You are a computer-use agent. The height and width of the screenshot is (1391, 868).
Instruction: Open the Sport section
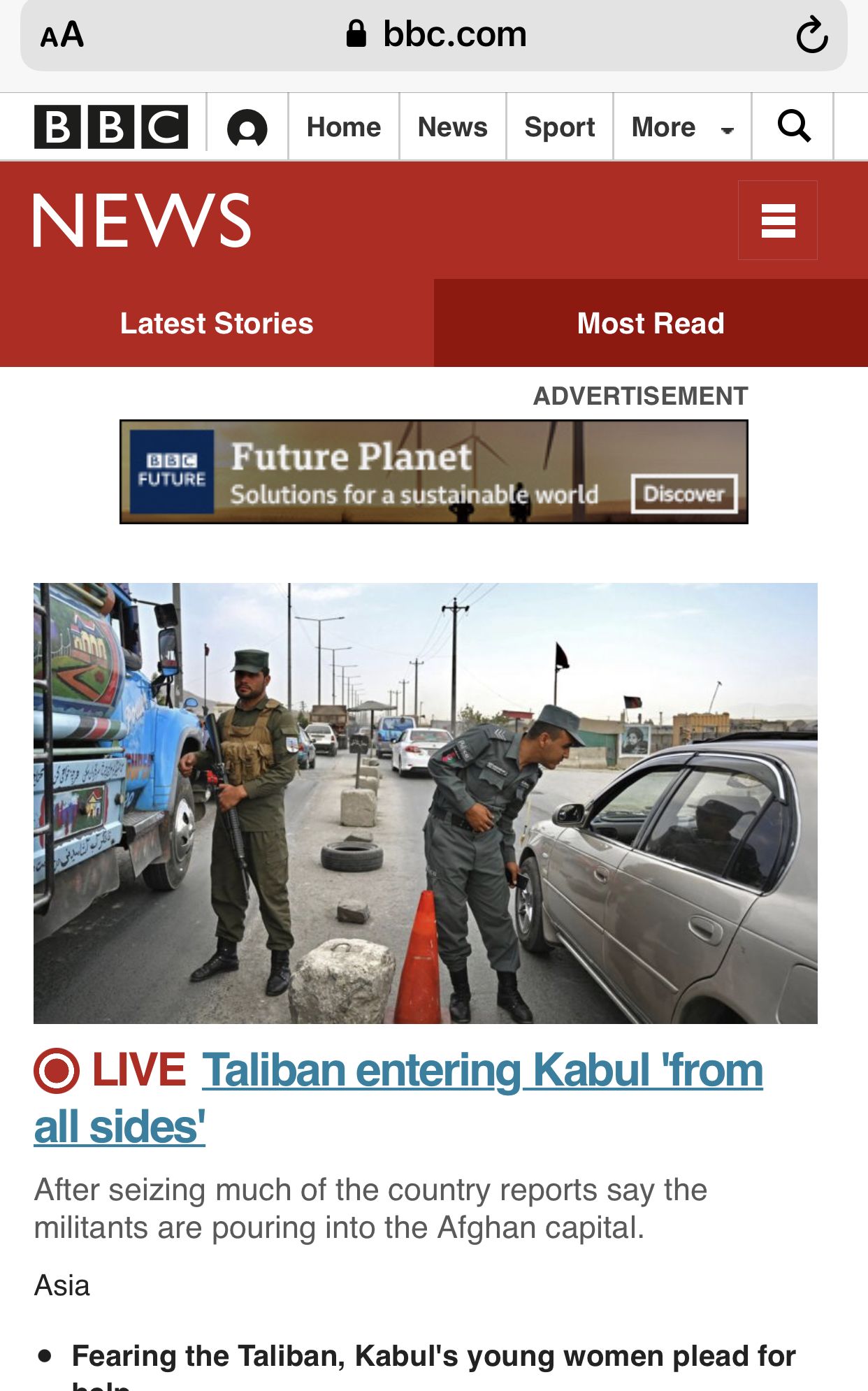(x=559, y=127)
